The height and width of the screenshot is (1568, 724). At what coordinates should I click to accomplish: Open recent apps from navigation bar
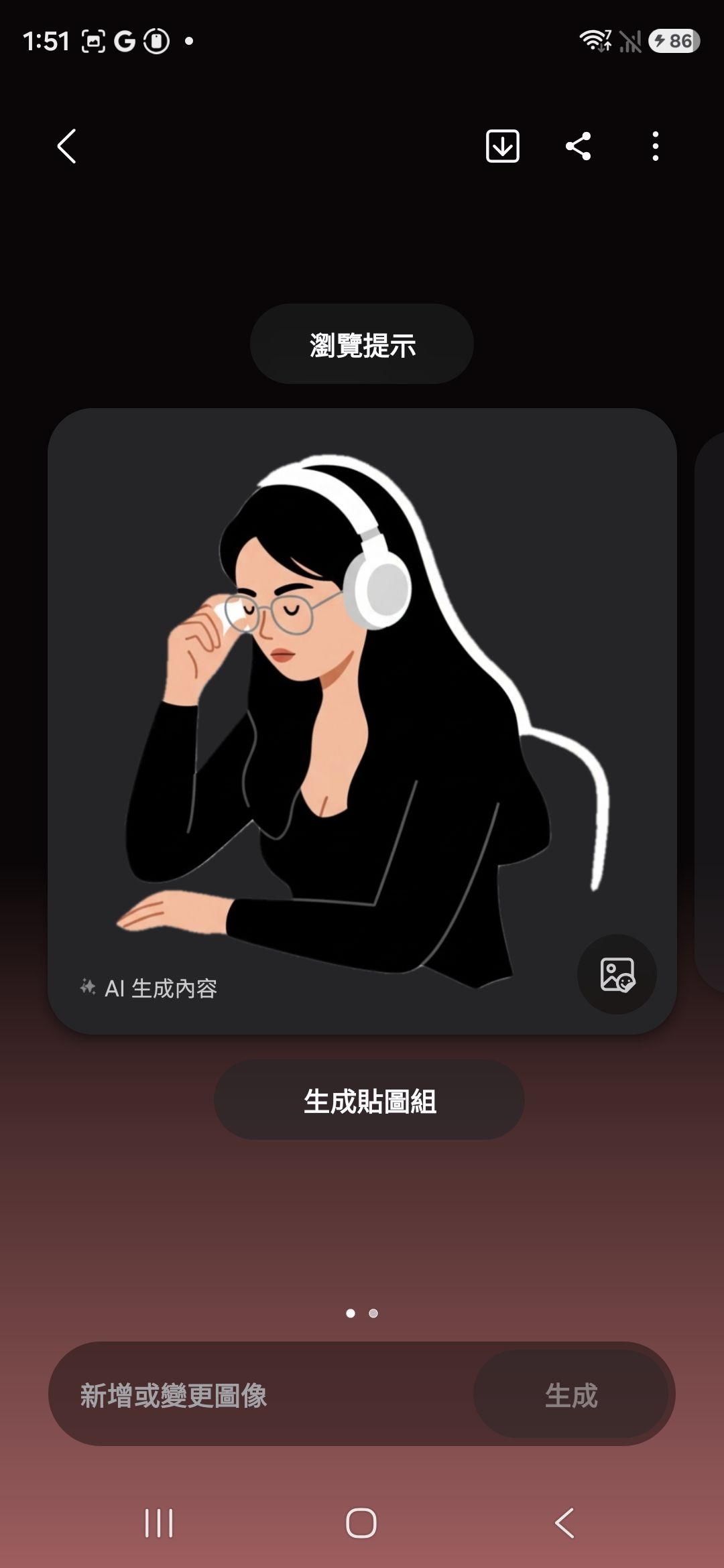pyautogui.click(x=159, y=1522)
